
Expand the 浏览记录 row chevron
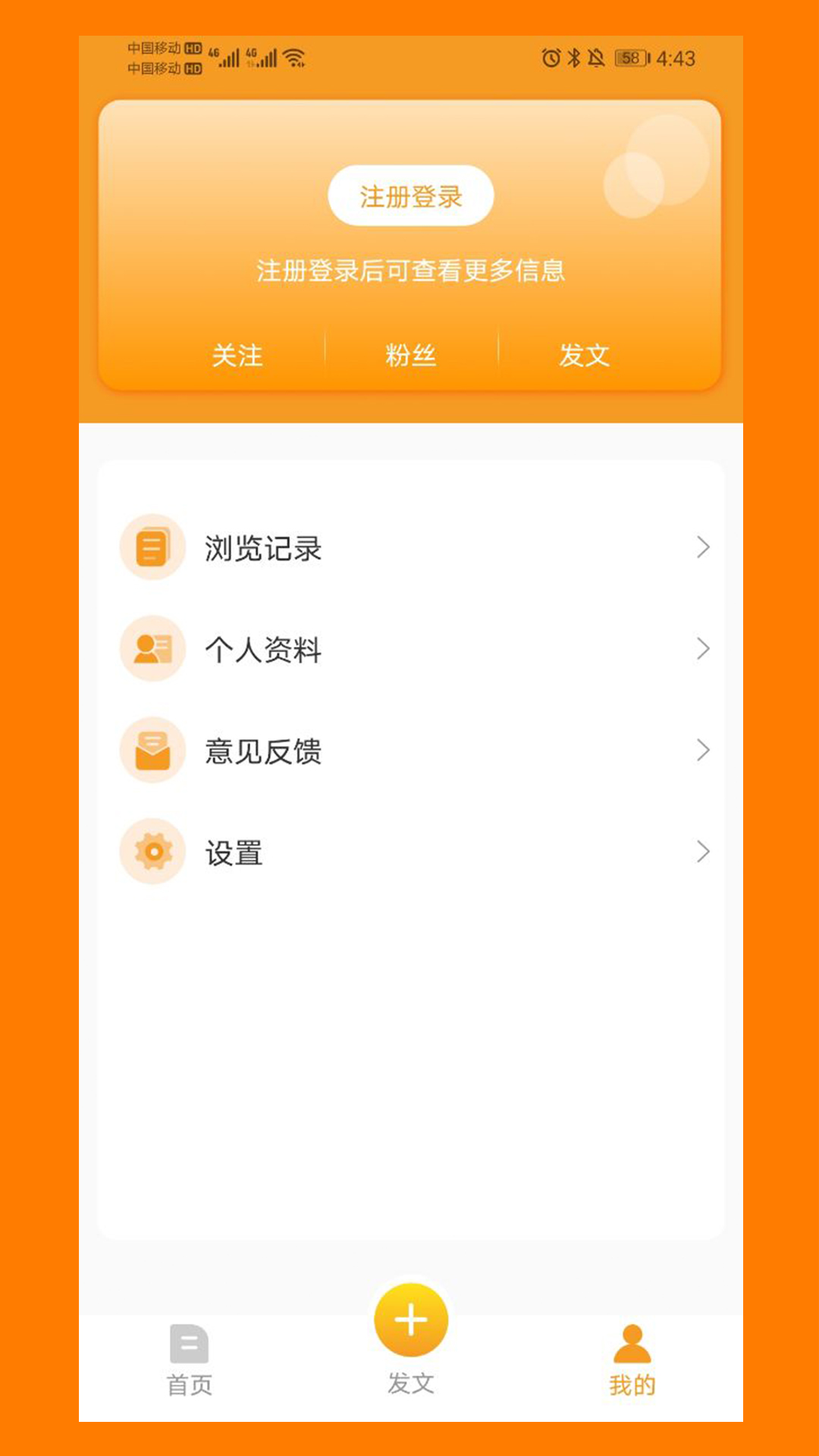[x=704, y=548]
